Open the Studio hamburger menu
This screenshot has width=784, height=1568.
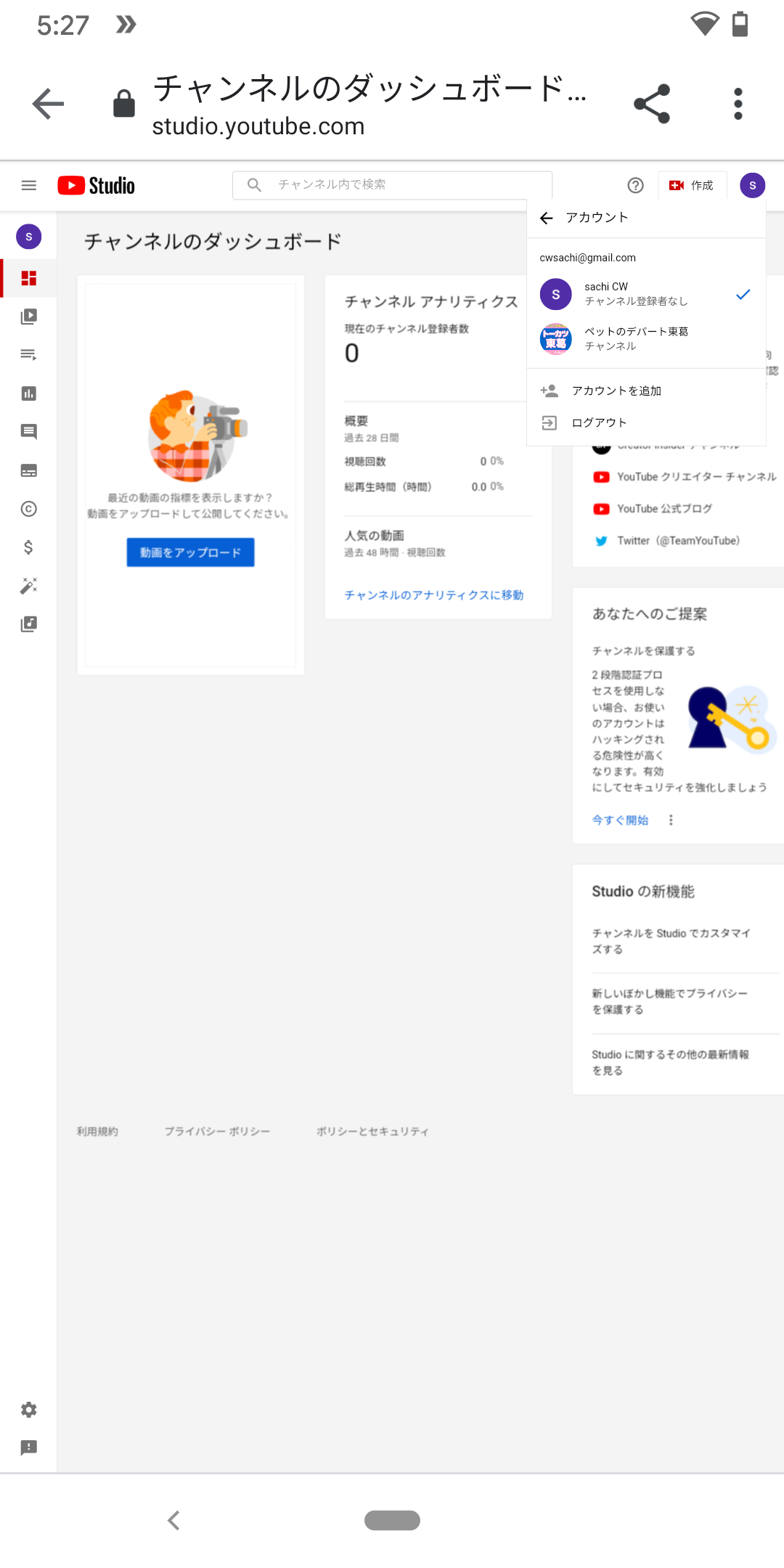(29, 186)
